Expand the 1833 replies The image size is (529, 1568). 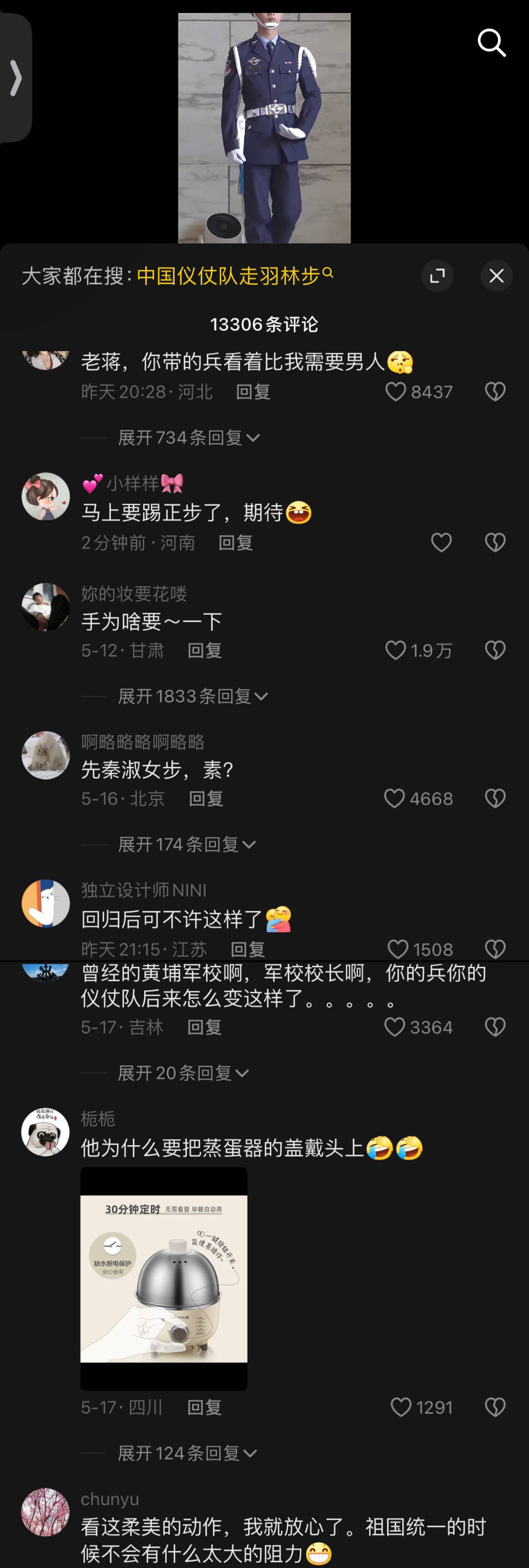coord(192,696)
